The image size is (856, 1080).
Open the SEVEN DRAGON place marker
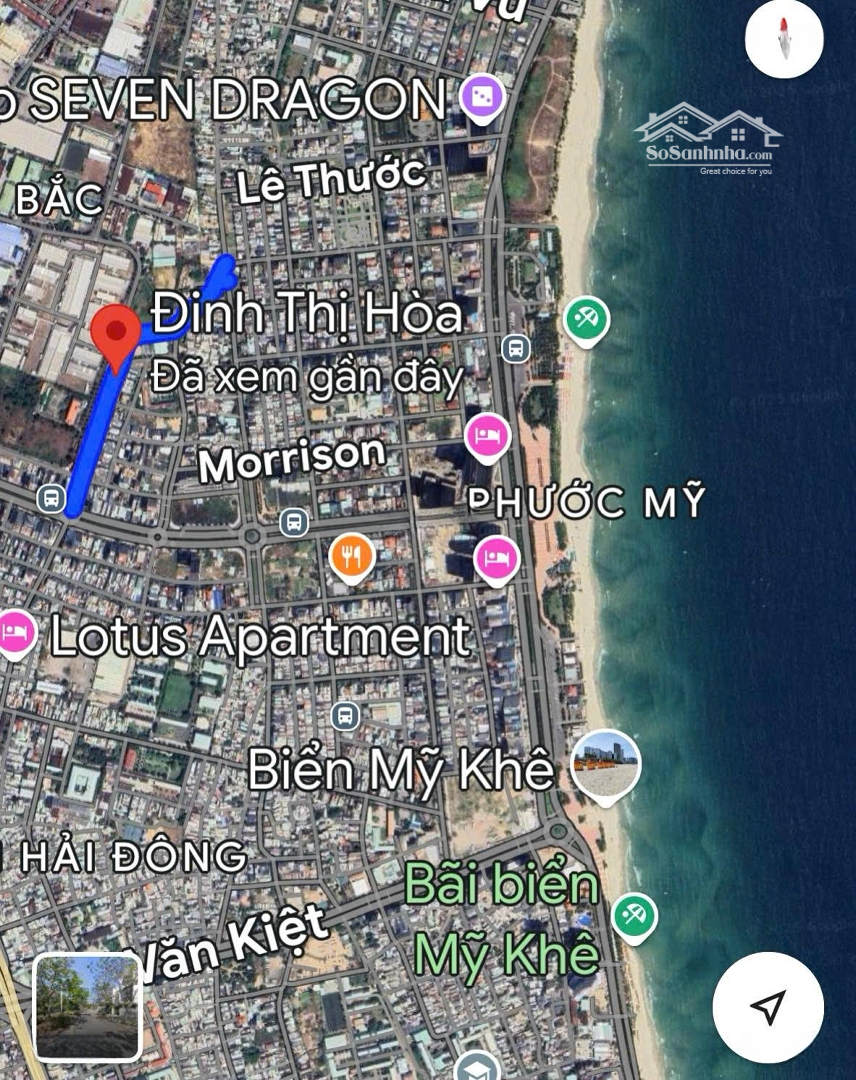tap(483, 98)
